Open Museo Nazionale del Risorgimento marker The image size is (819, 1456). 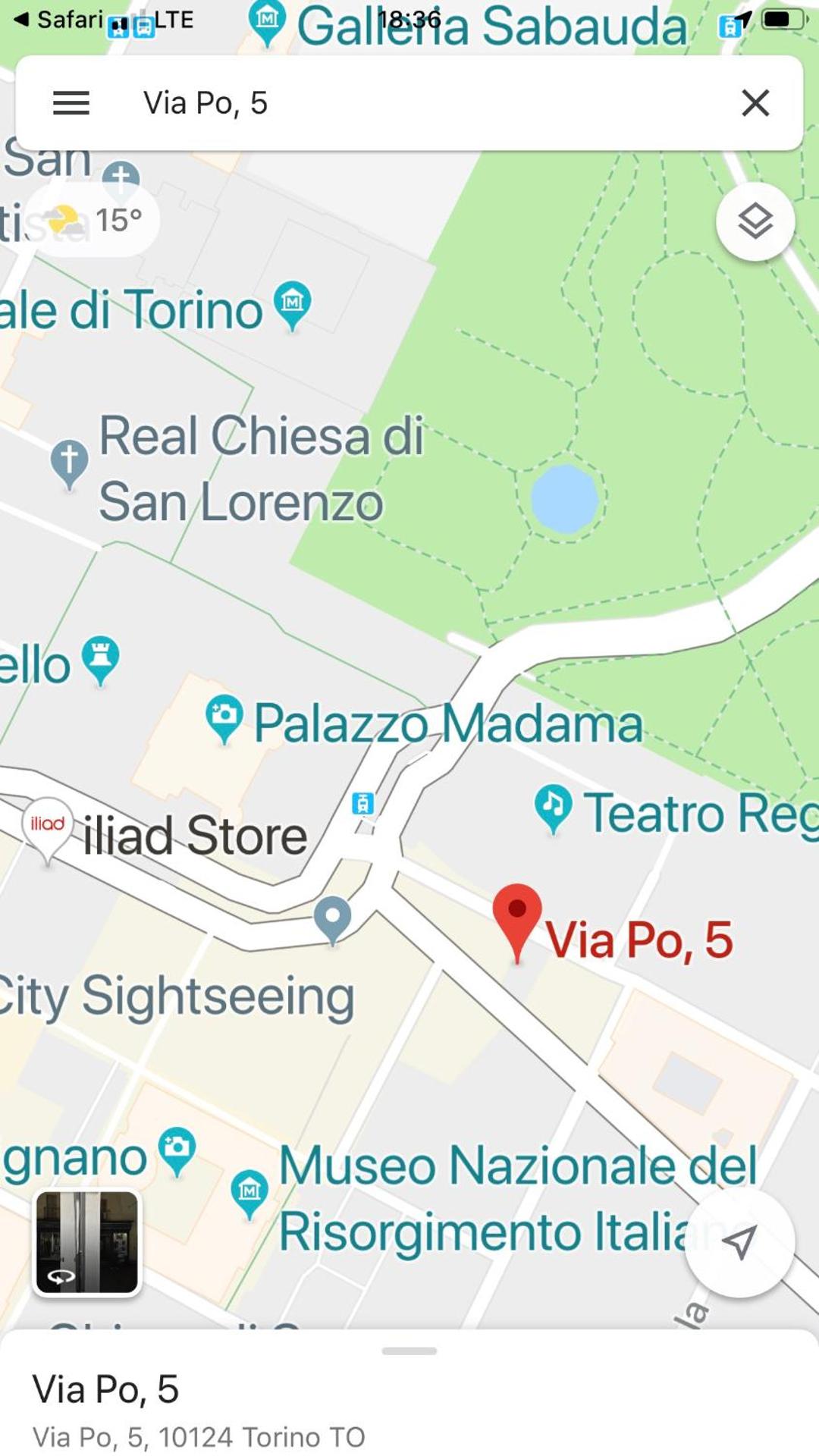click(249, 1192)
